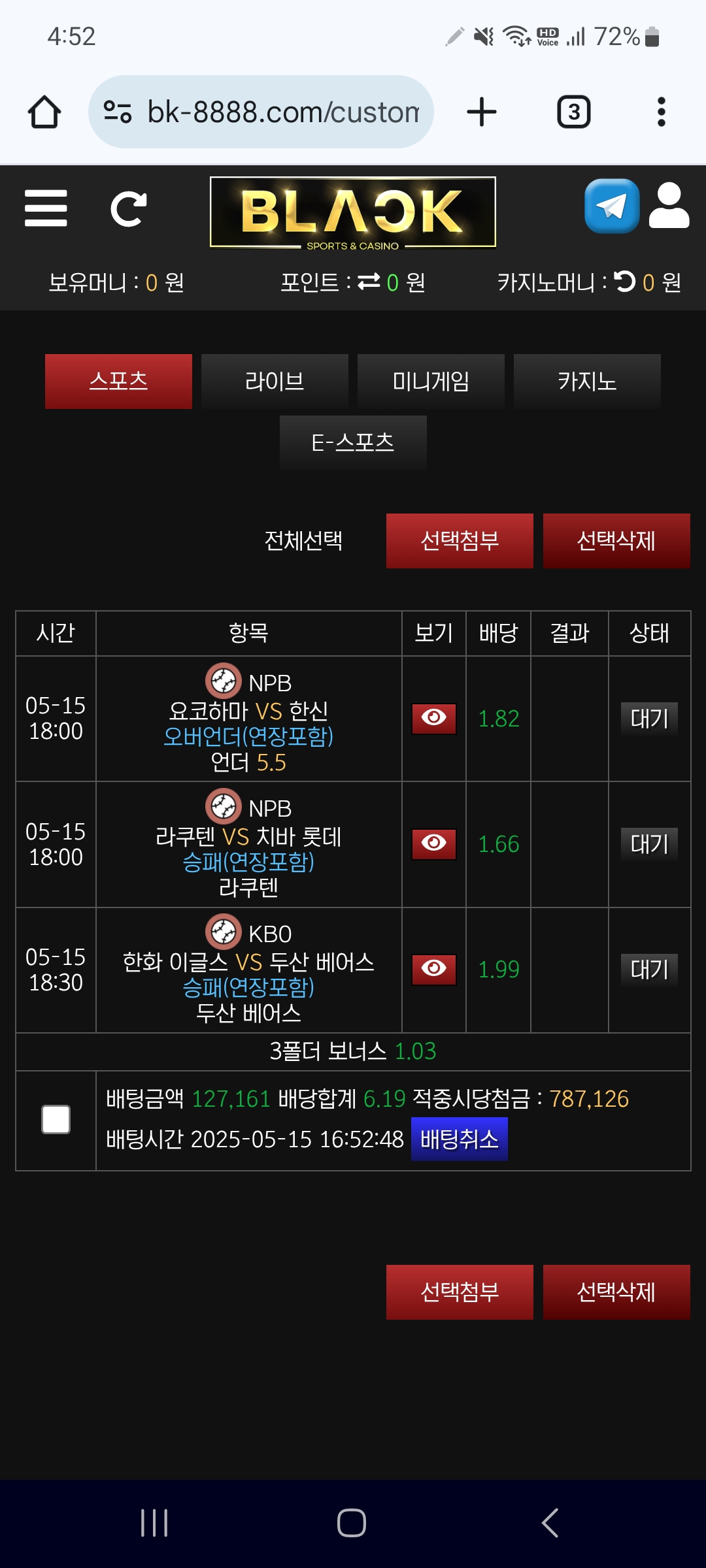Image resolution: width=706 pixels, height=1568 pixels.
Task: Go to the E-스포츠 tab
Action: click(x=353, y=443)
